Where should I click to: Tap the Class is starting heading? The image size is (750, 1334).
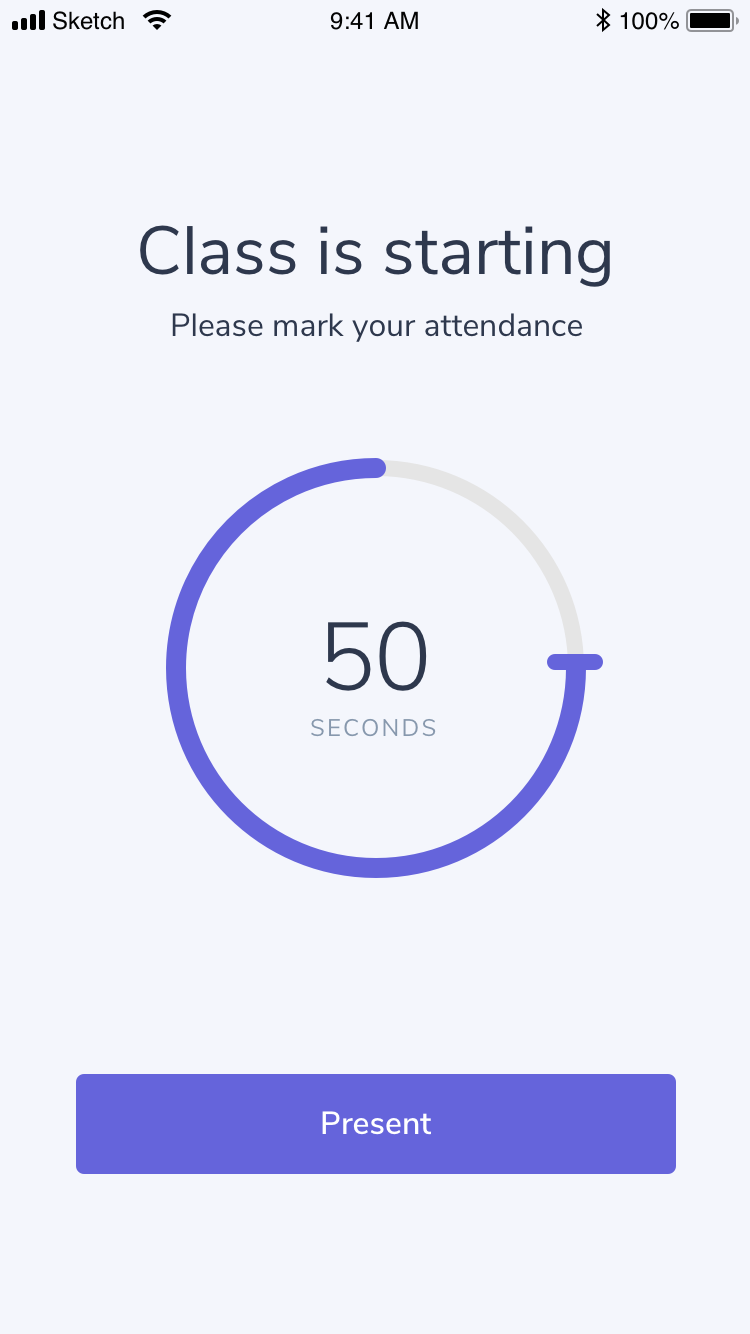[375, 252]
